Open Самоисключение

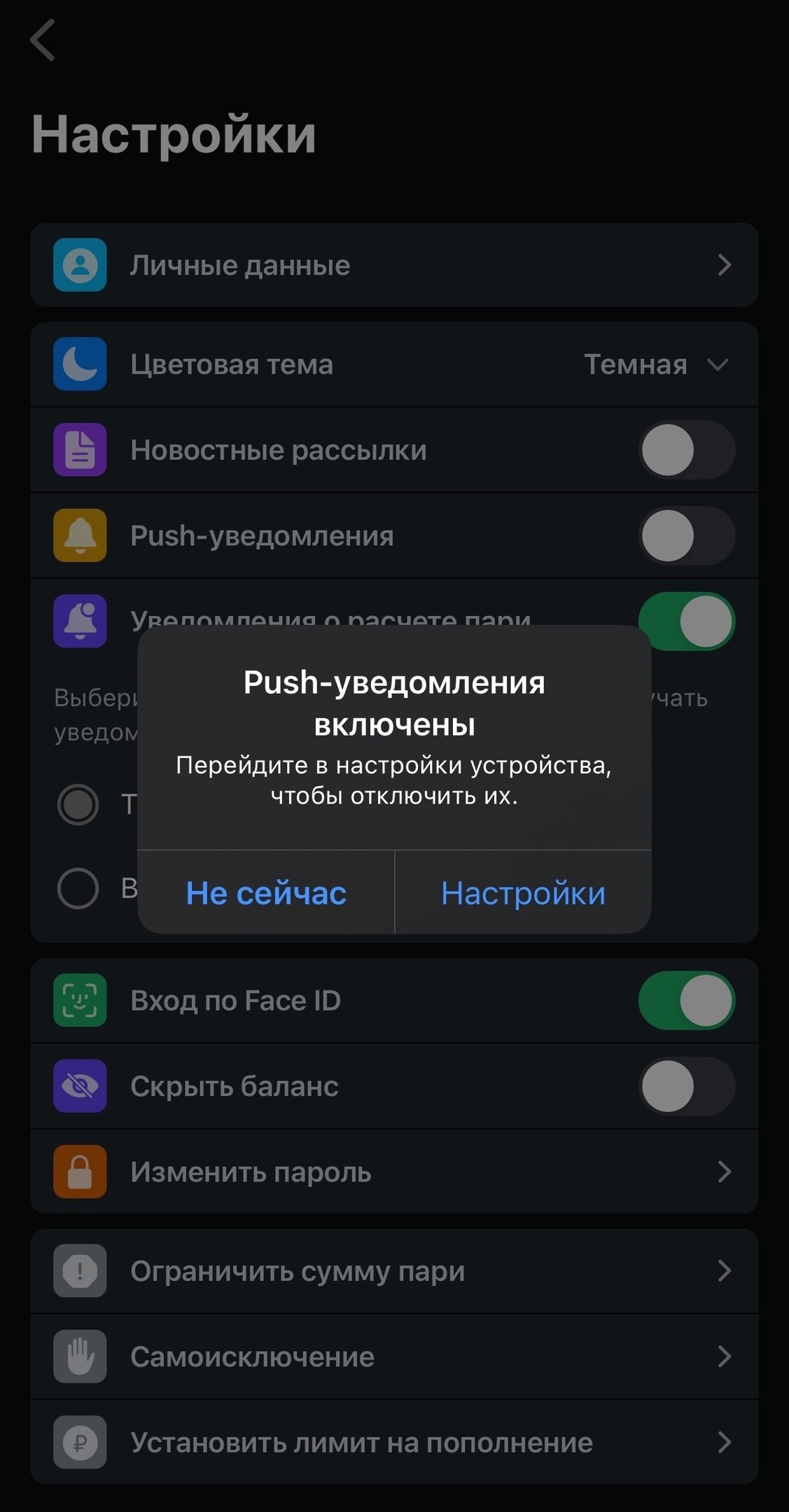coord(393,1357)
